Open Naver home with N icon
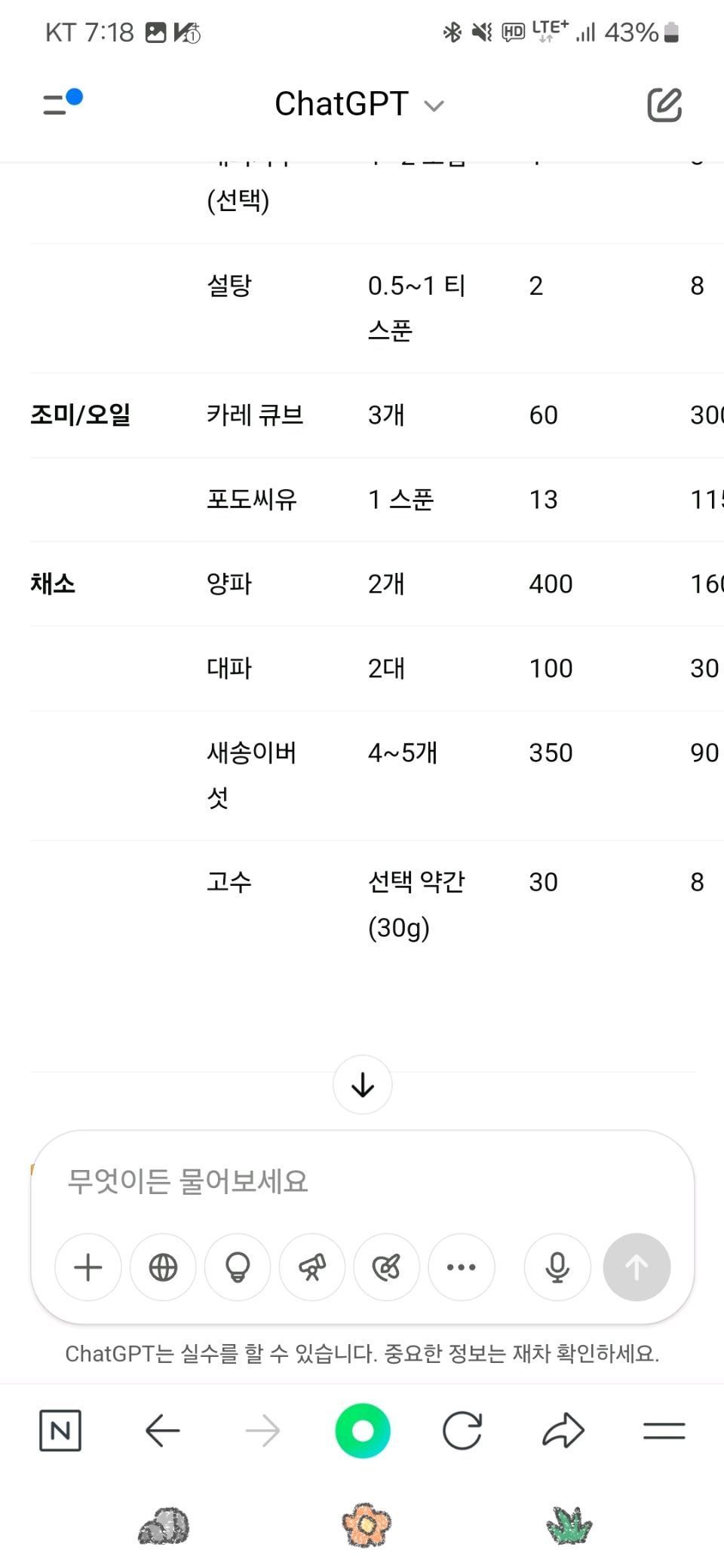 [x=60, y=1430]
